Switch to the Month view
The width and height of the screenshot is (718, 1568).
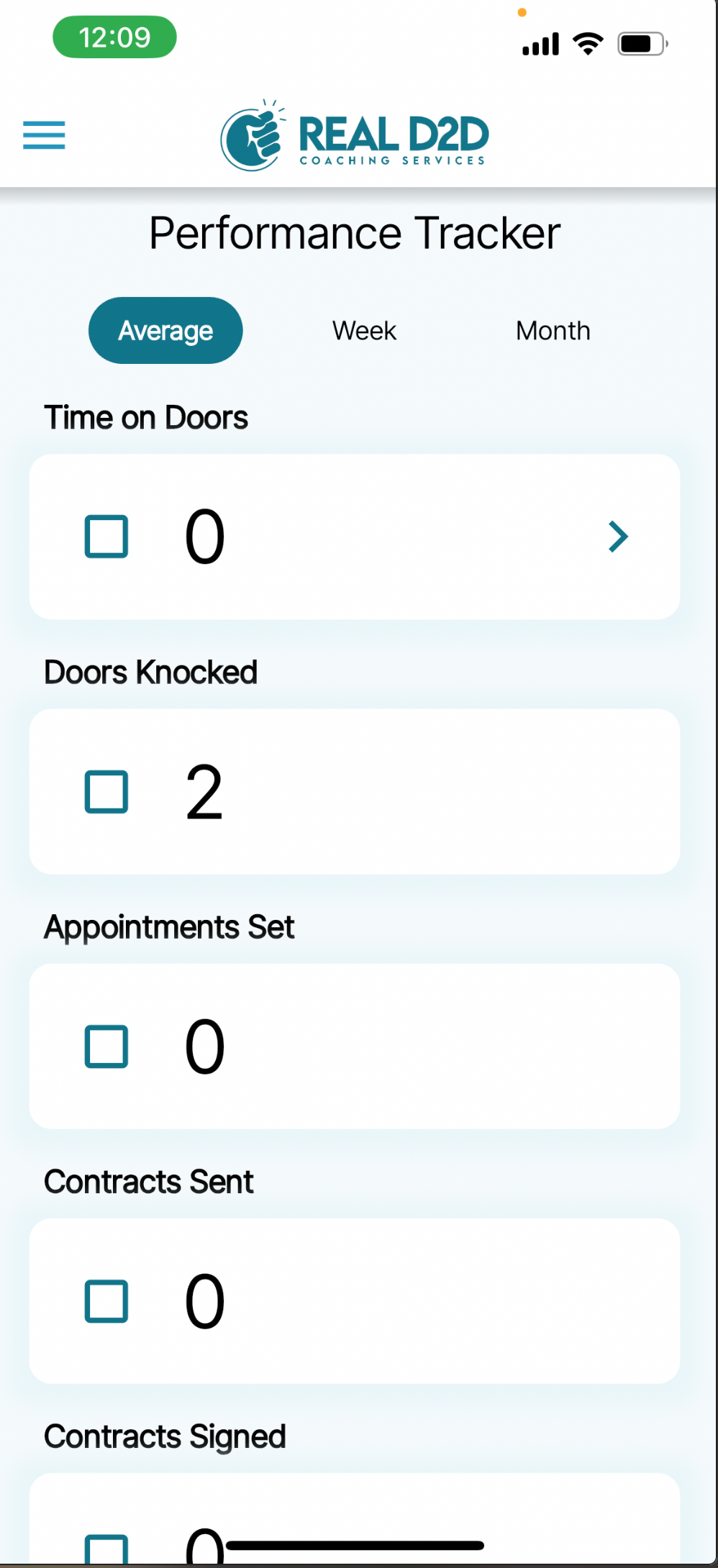[553, 330]
